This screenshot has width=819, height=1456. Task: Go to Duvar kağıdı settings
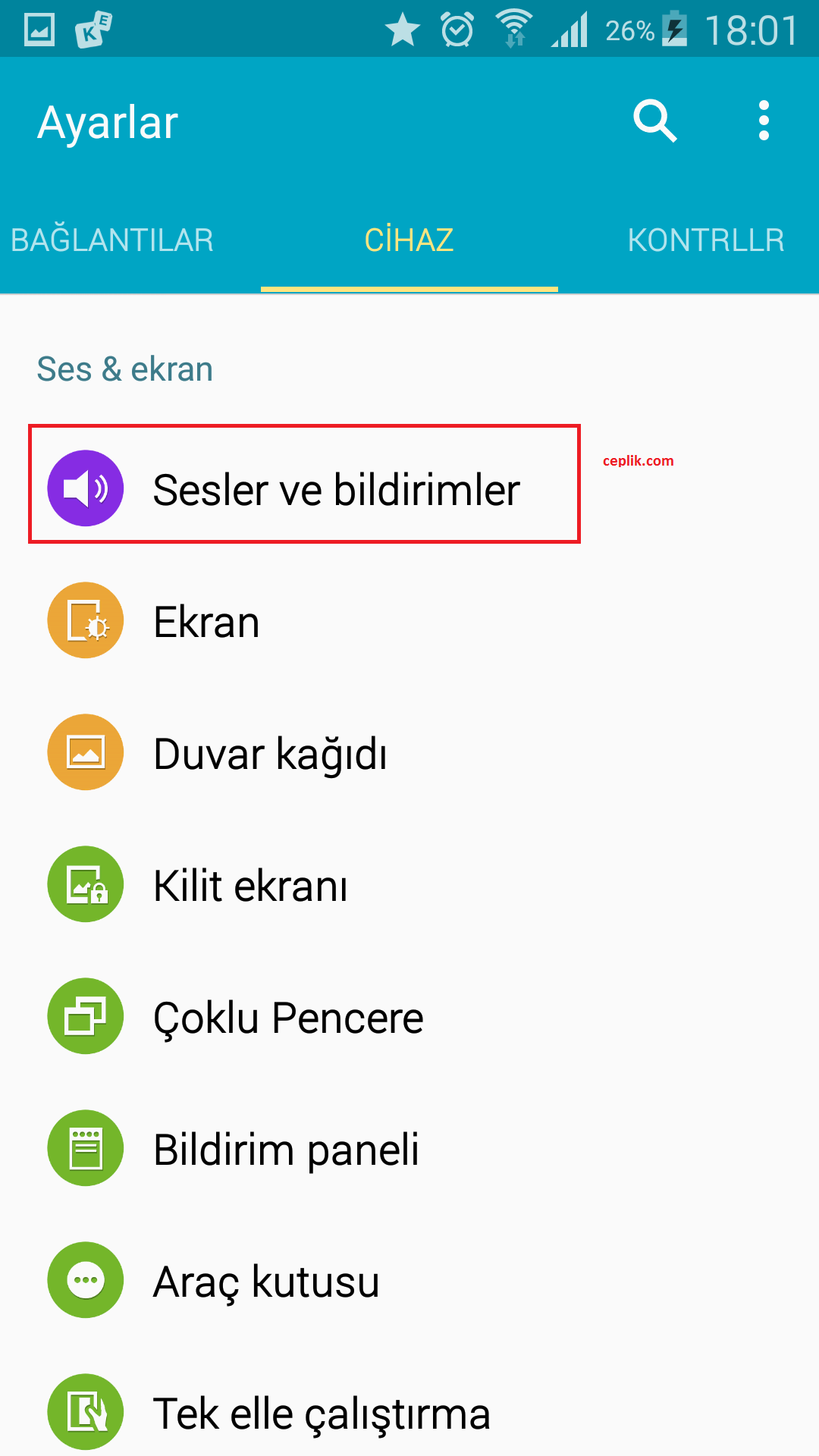tap(409, 752)
